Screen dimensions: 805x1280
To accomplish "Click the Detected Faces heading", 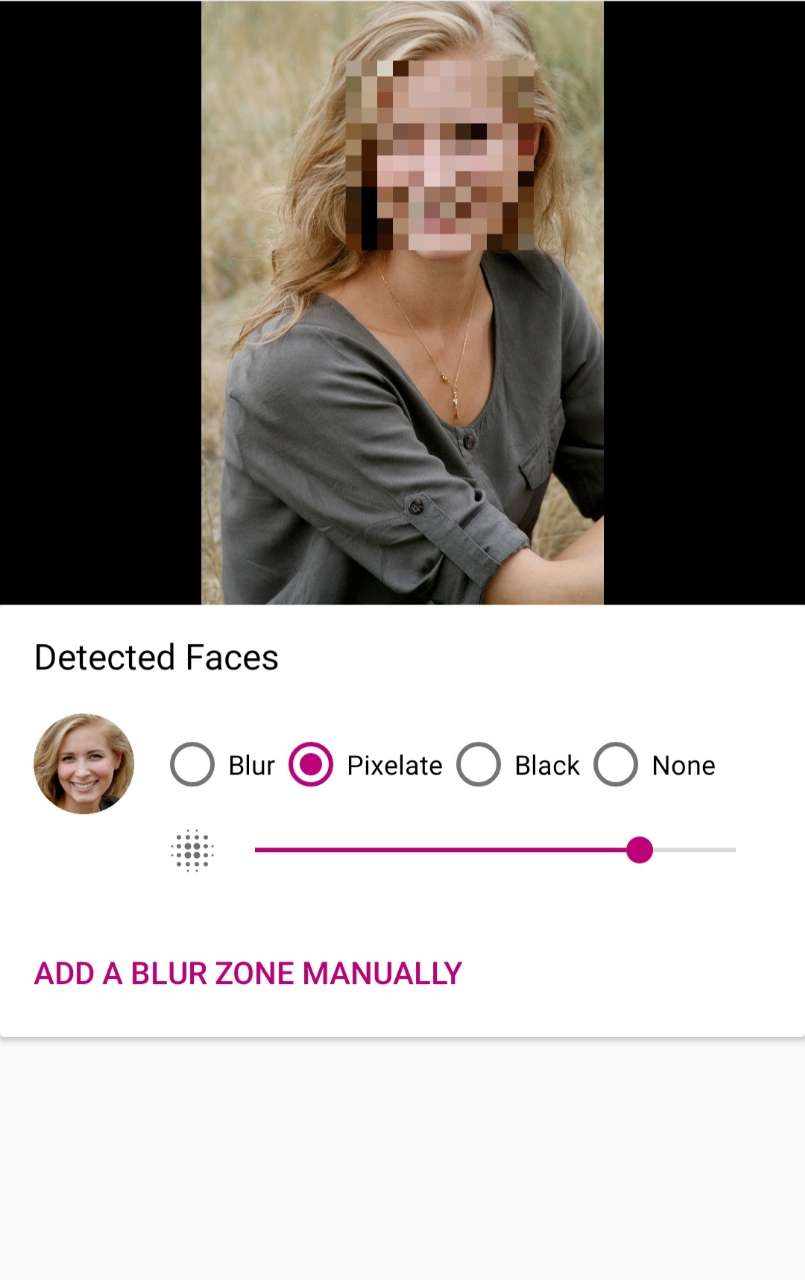I will (x=156, y=657).
